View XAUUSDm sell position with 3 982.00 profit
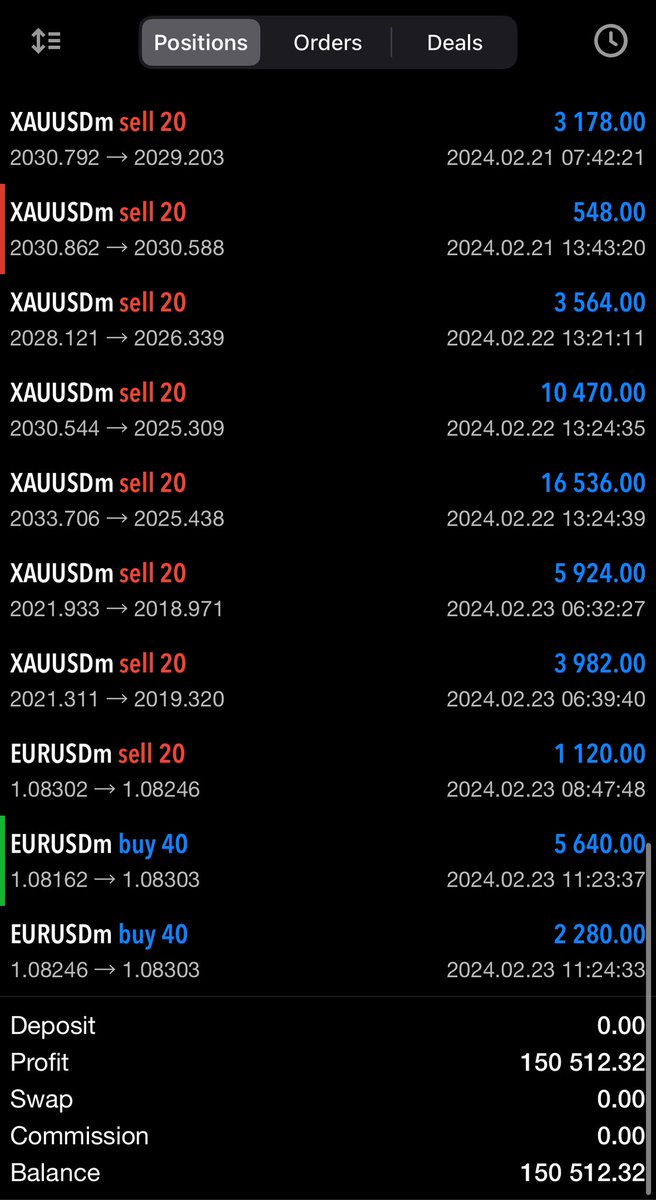The width and height of the screenshot is (656, 1200). [x=328, y=680]
